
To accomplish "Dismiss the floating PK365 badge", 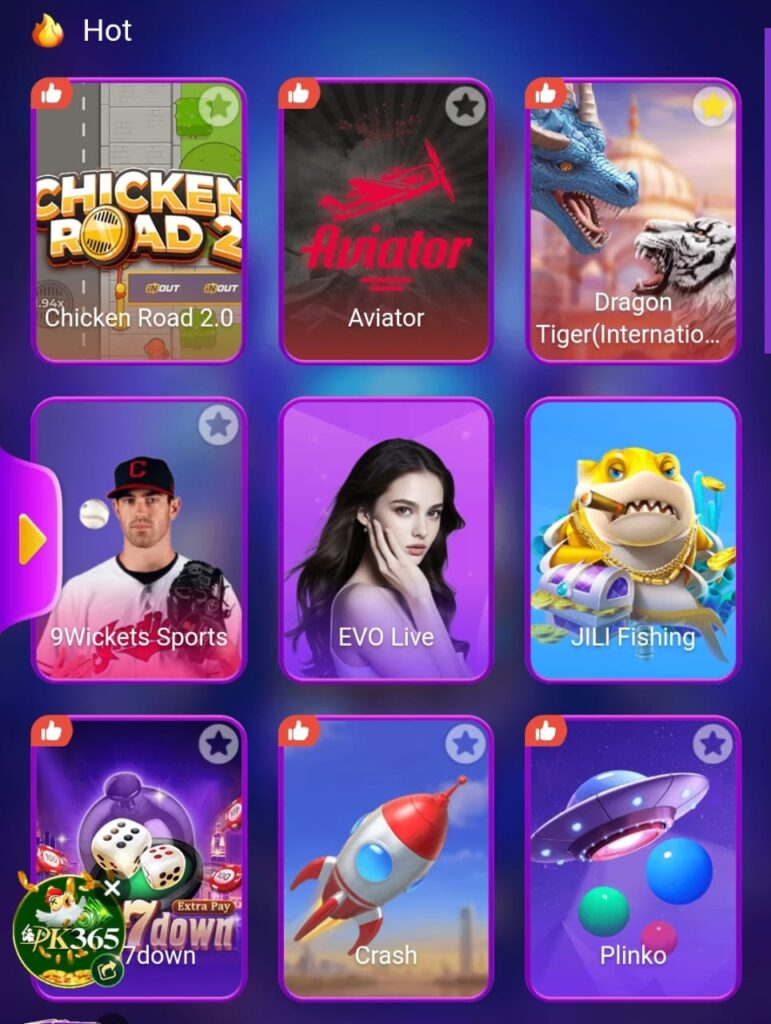I will pyautogui.click(x=113, y=888).
